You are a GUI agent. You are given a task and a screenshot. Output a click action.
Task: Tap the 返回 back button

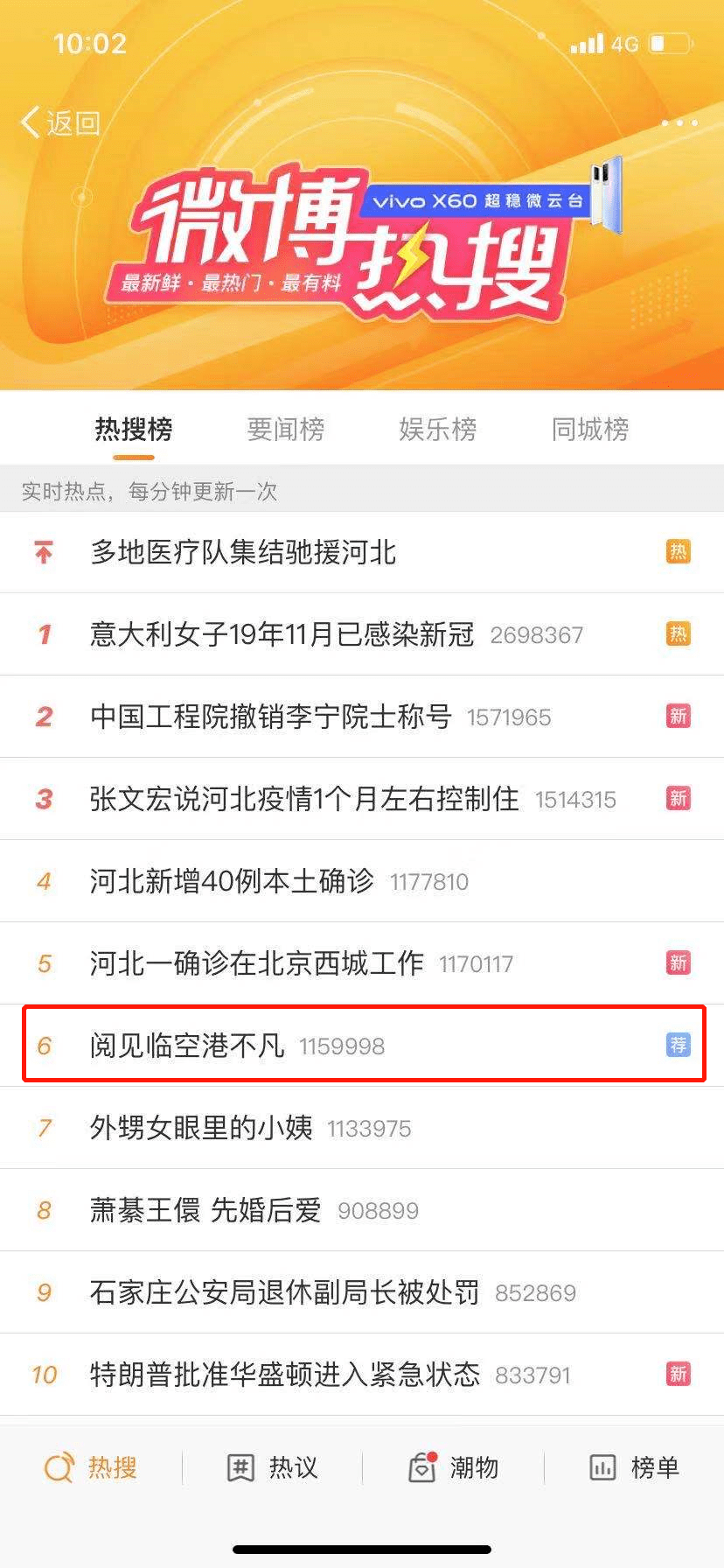pos(60,123)
